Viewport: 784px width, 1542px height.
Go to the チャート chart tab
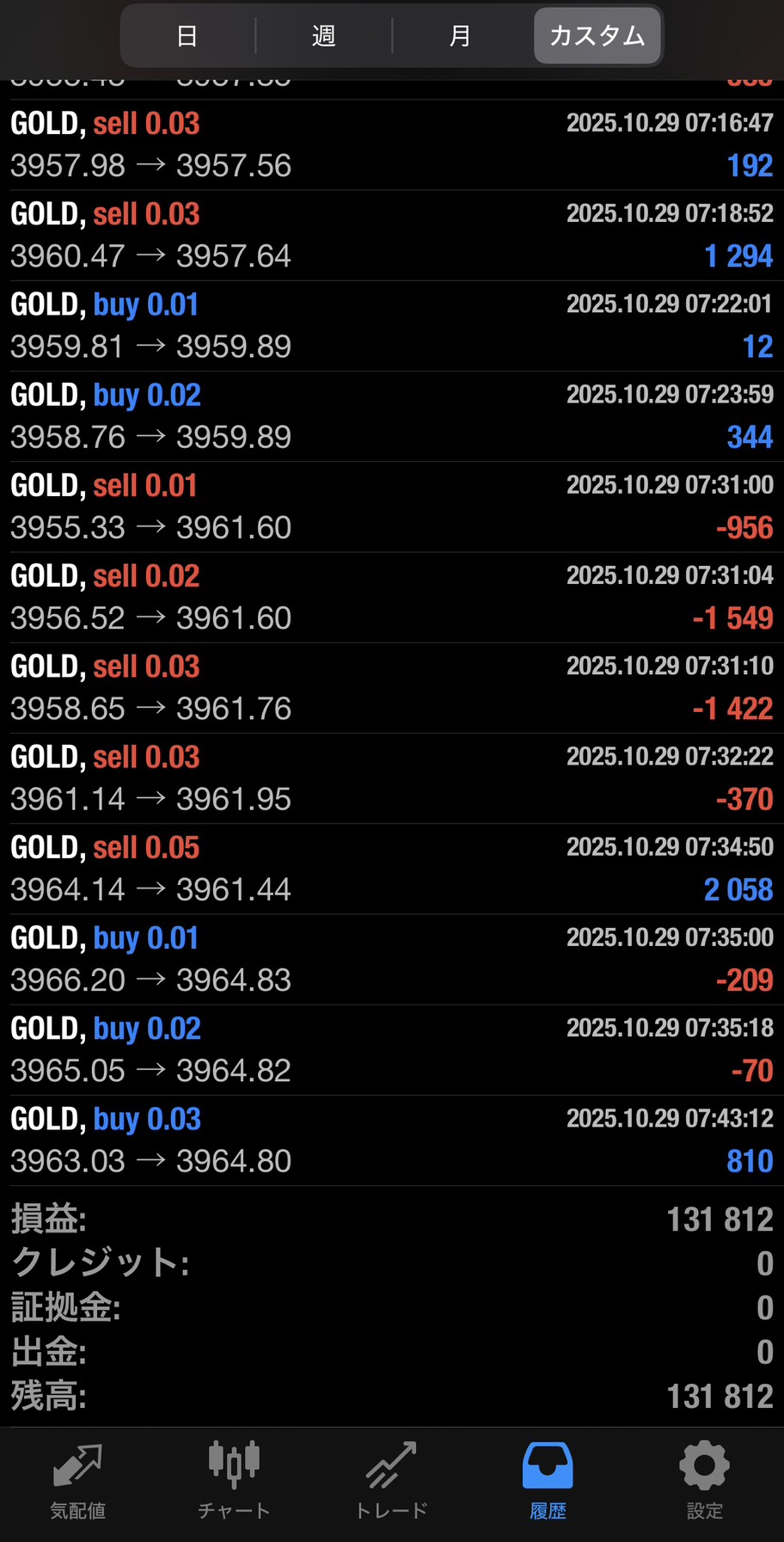(234, 1481)
